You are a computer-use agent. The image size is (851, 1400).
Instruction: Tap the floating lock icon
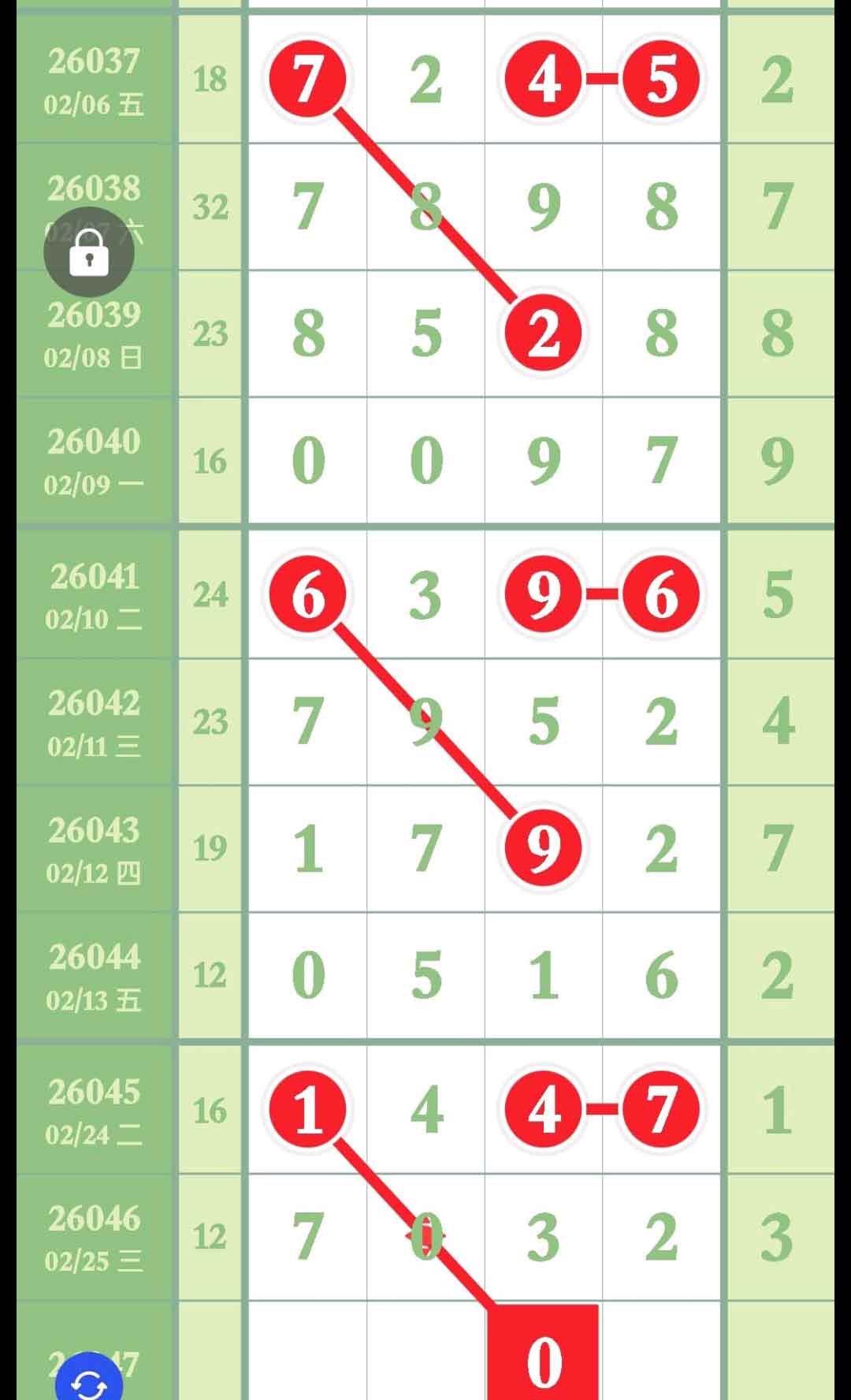89,253
